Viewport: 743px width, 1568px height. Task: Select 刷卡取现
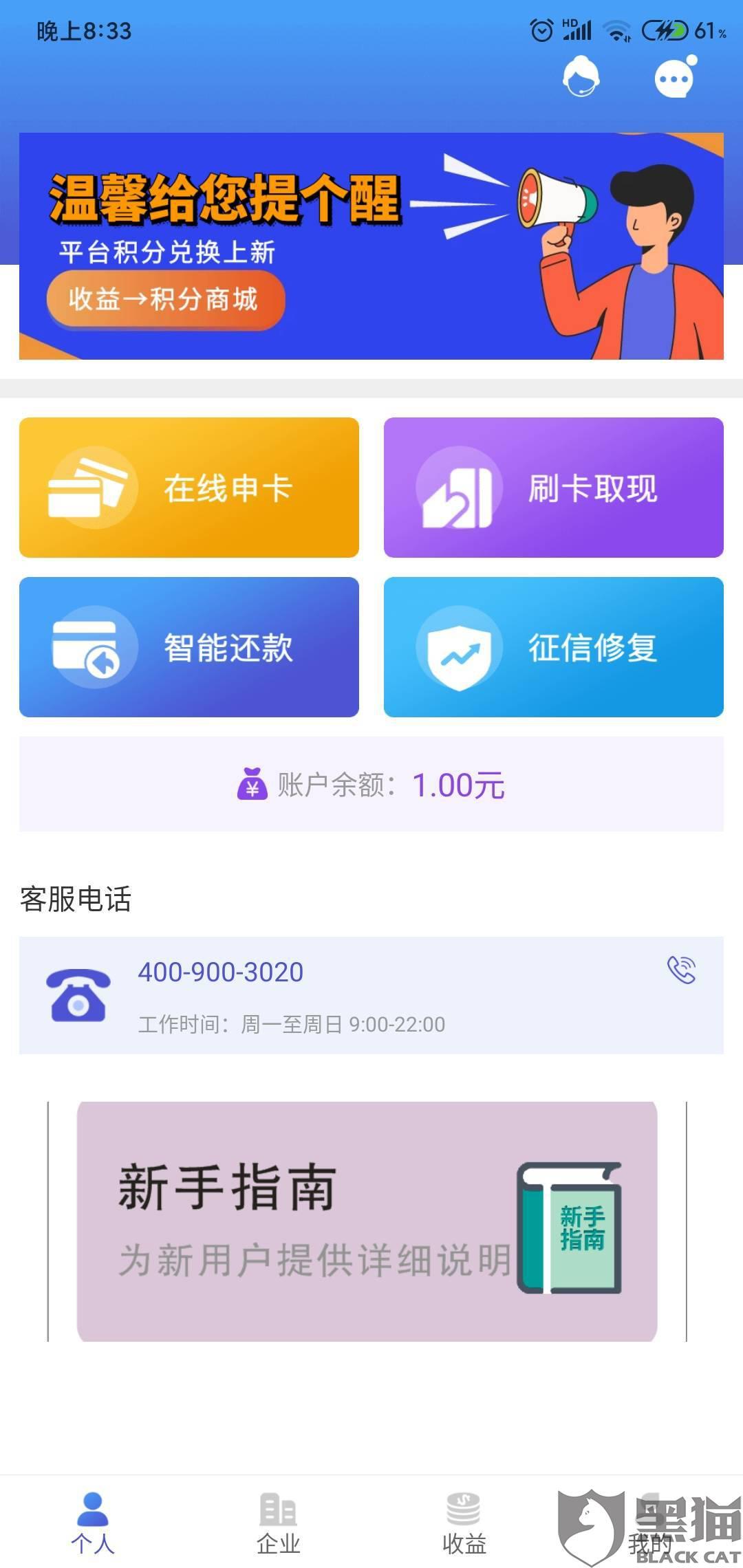tap(554, 488)
